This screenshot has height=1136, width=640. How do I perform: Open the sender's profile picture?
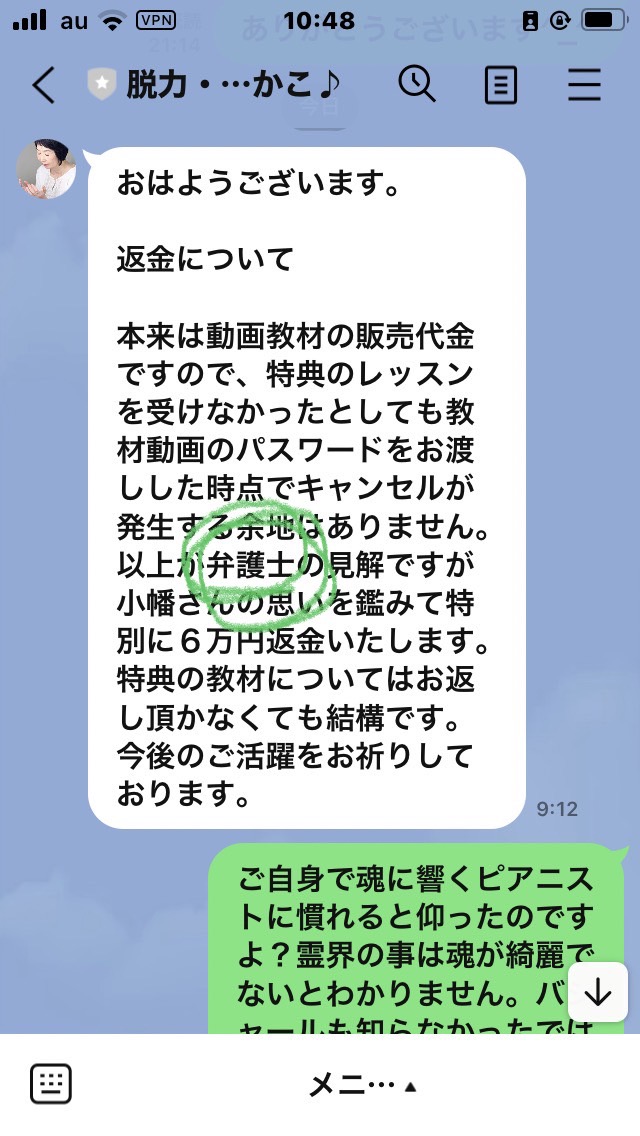pos(46,169)
